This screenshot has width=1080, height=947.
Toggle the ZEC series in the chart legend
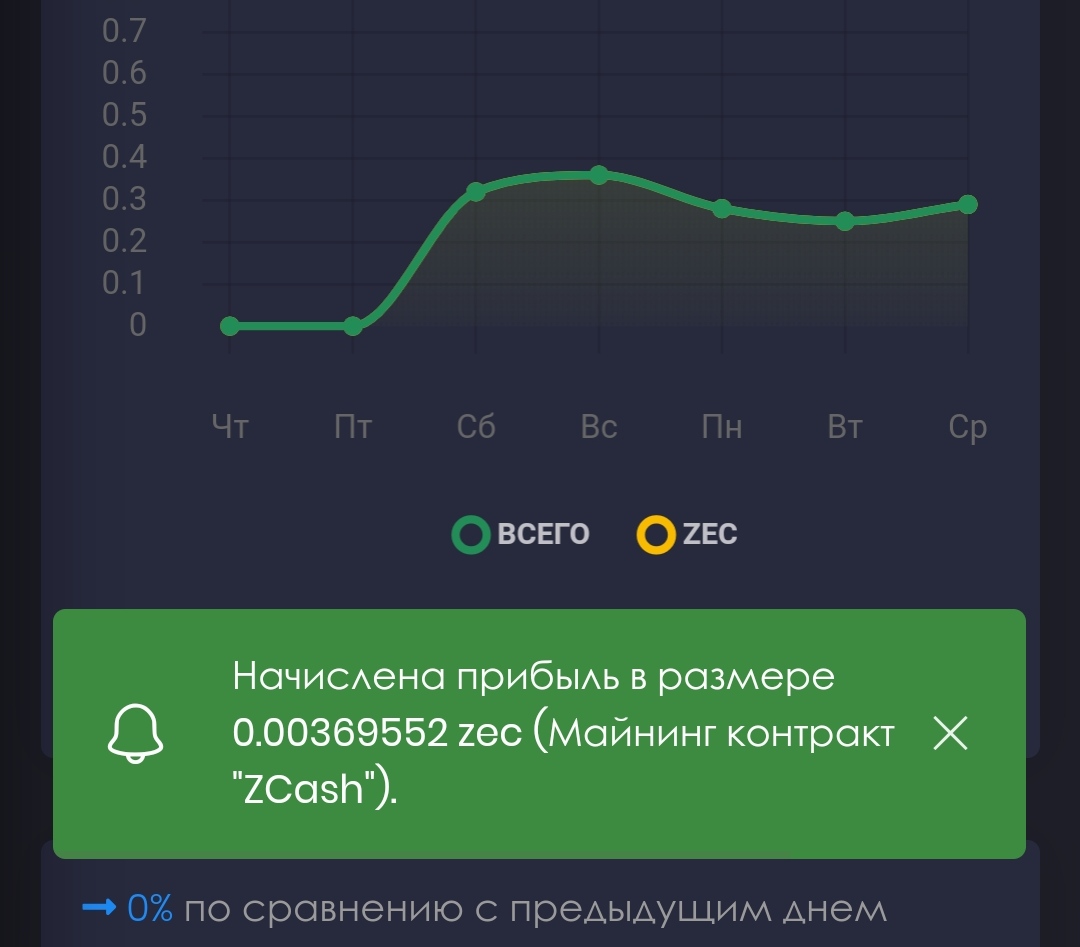pos(688,535)
